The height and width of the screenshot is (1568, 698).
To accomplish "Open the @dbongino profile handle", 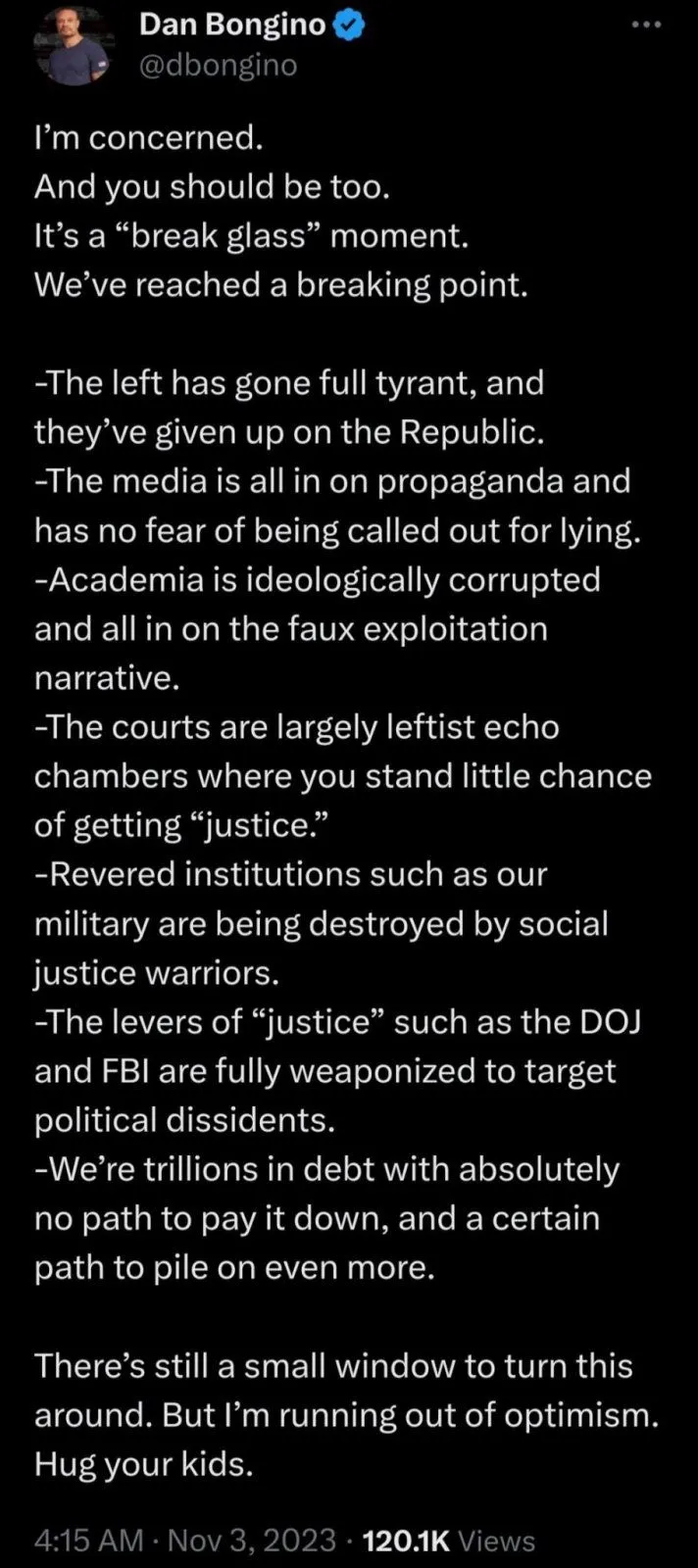I will tap(219, 65).
